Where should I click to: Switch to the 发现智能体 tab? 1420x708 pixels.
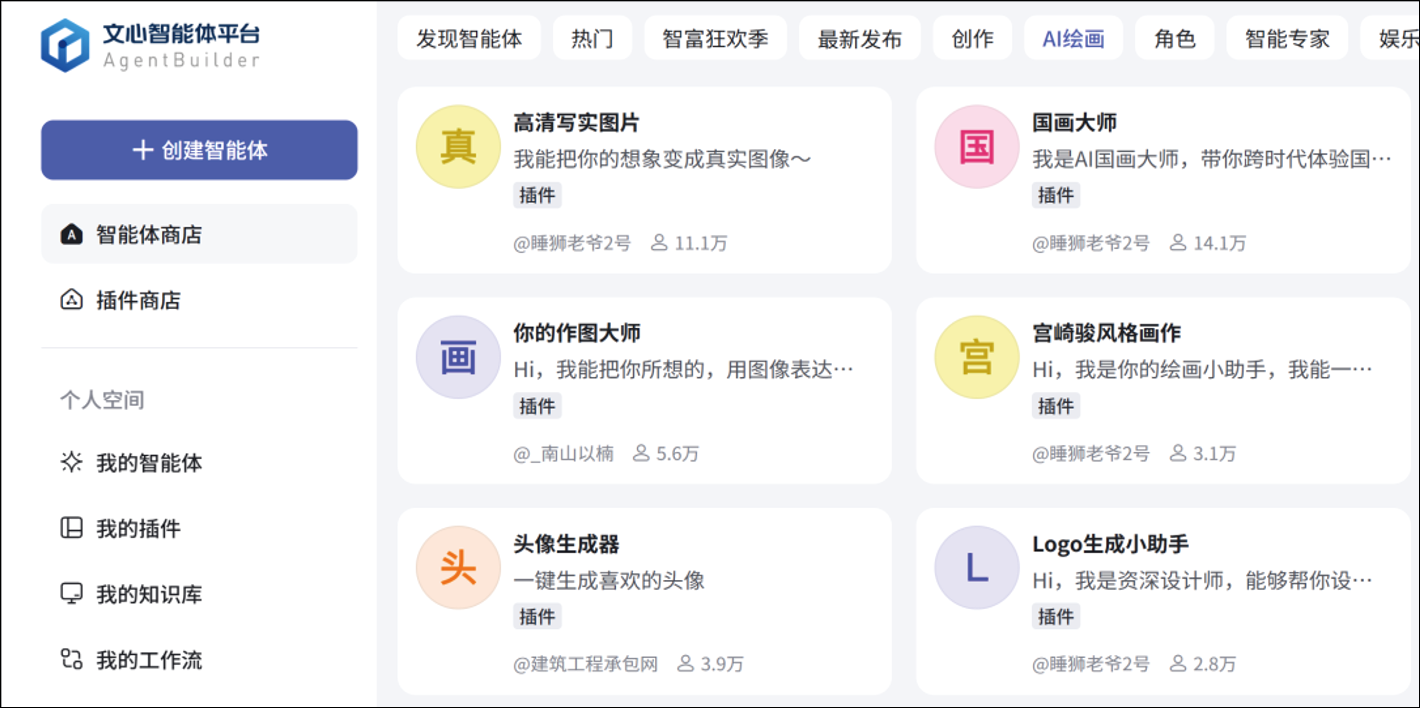pos(469,39)
